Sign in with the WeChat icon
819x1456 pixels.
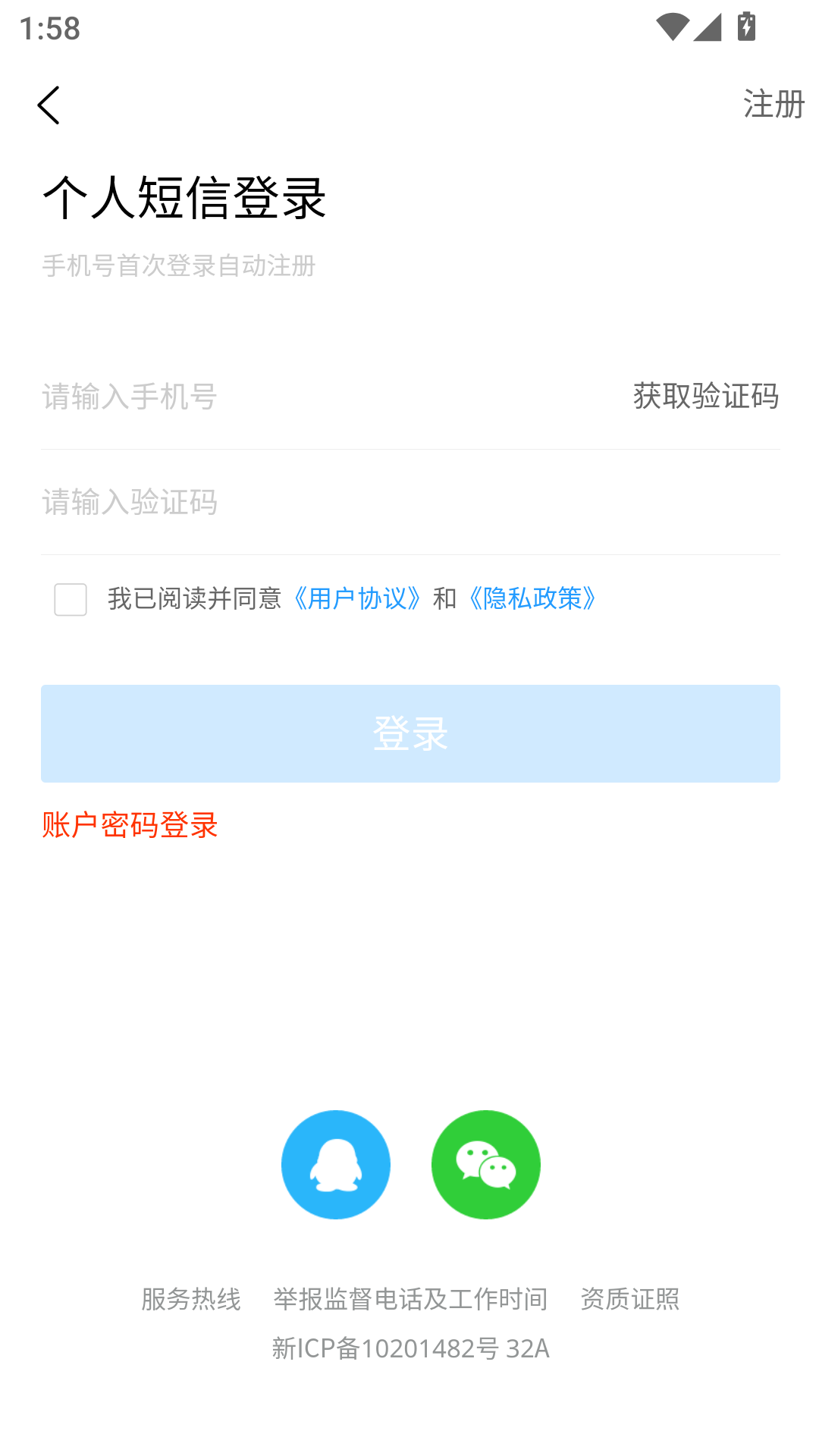click(486, 1165)
